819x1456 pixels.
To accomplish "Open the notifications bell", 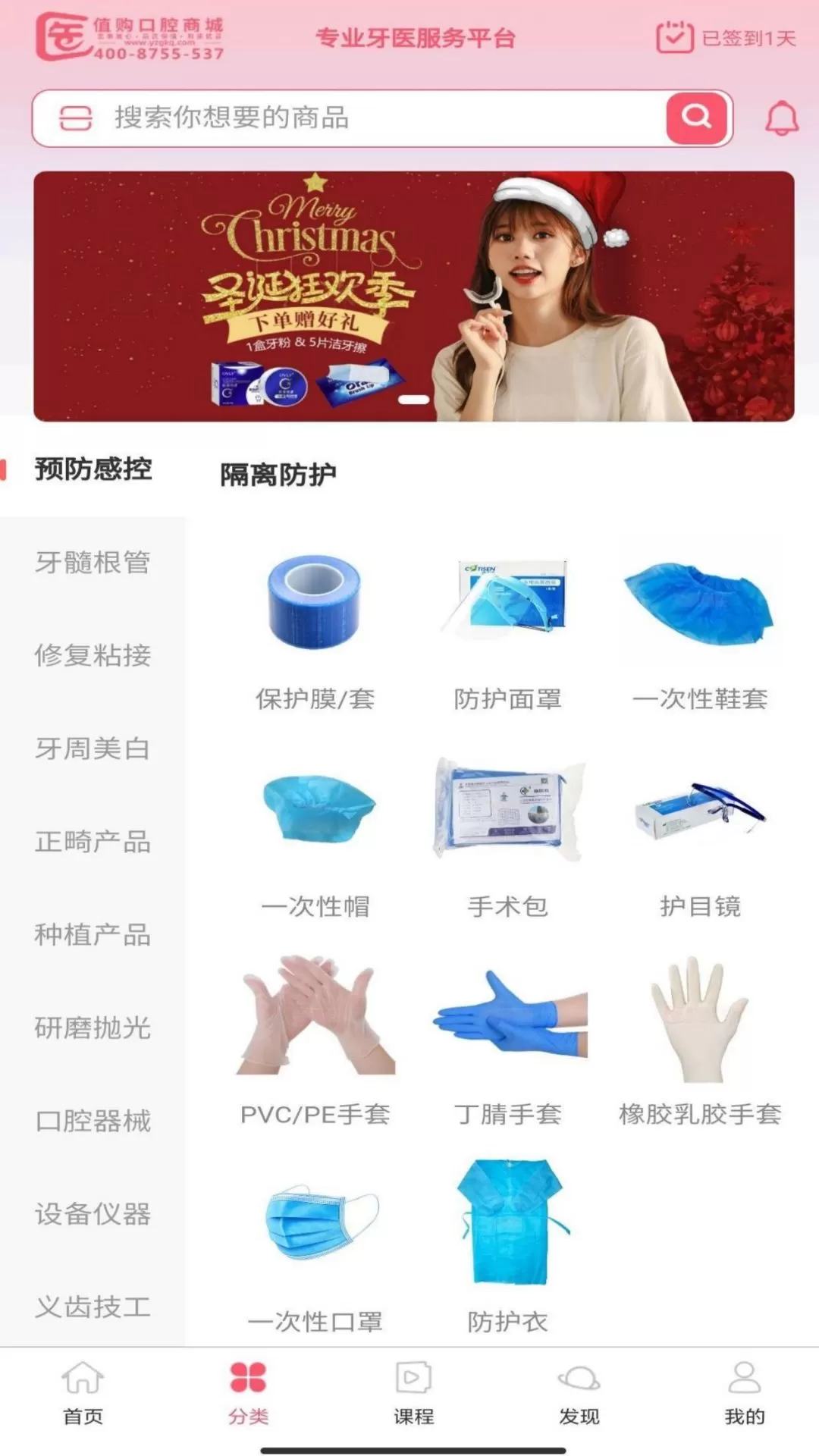I will (x=781, y=119).
